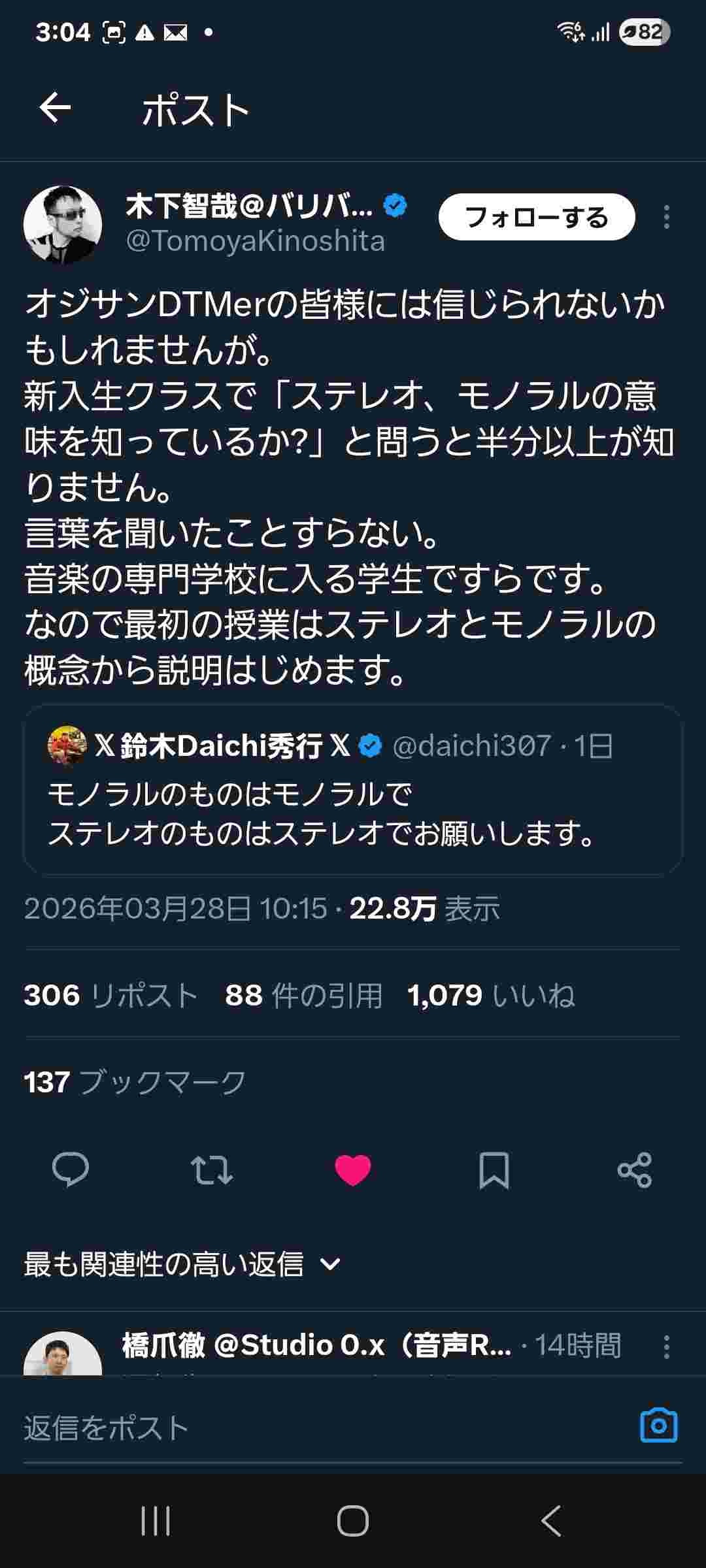
Task: View the 1,079 いいね list
Action: tap(490, 996)
